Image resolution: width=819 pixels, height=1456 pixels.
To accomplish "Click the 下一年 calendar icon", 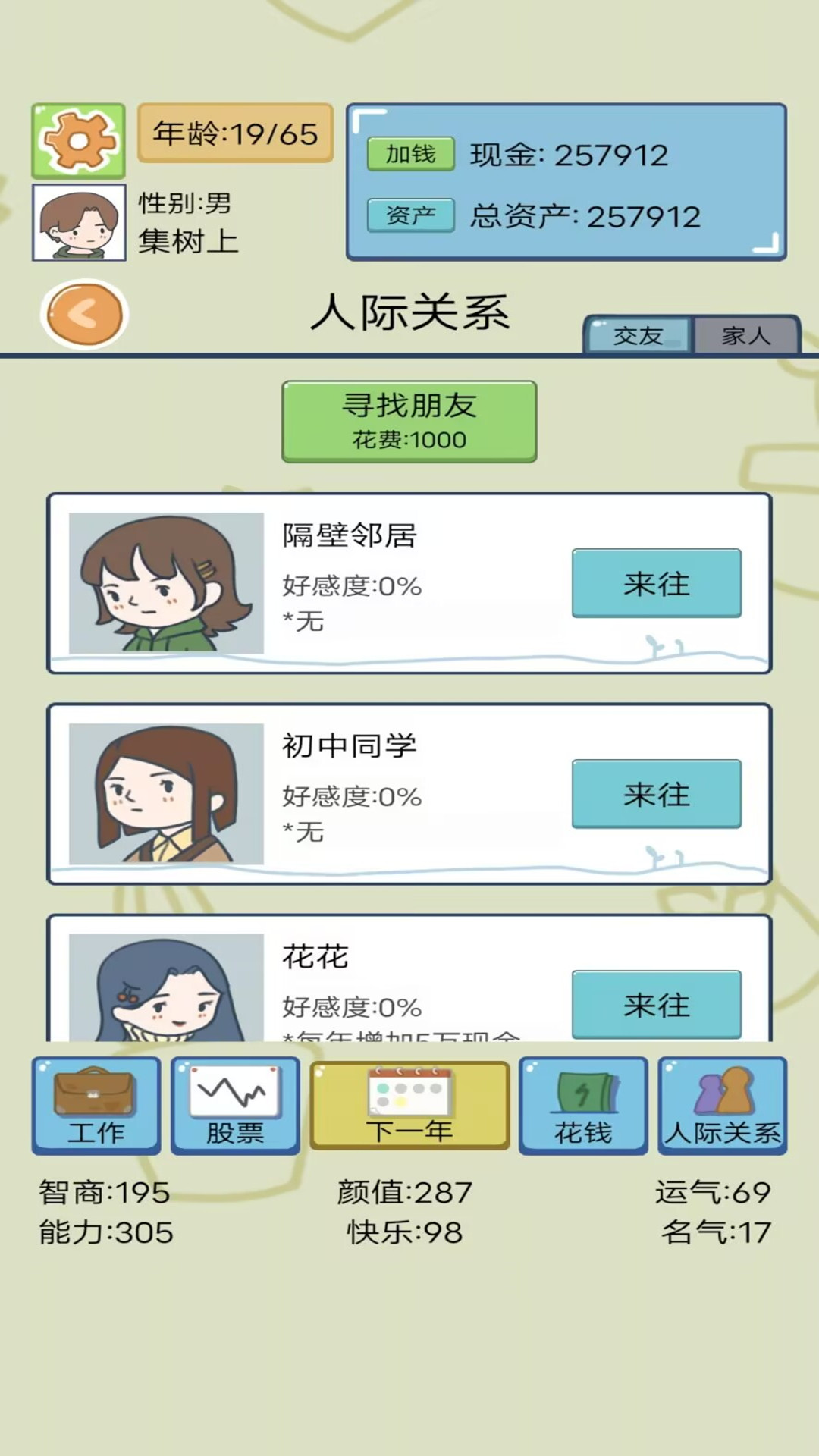I will click(x=409, y=1106).
